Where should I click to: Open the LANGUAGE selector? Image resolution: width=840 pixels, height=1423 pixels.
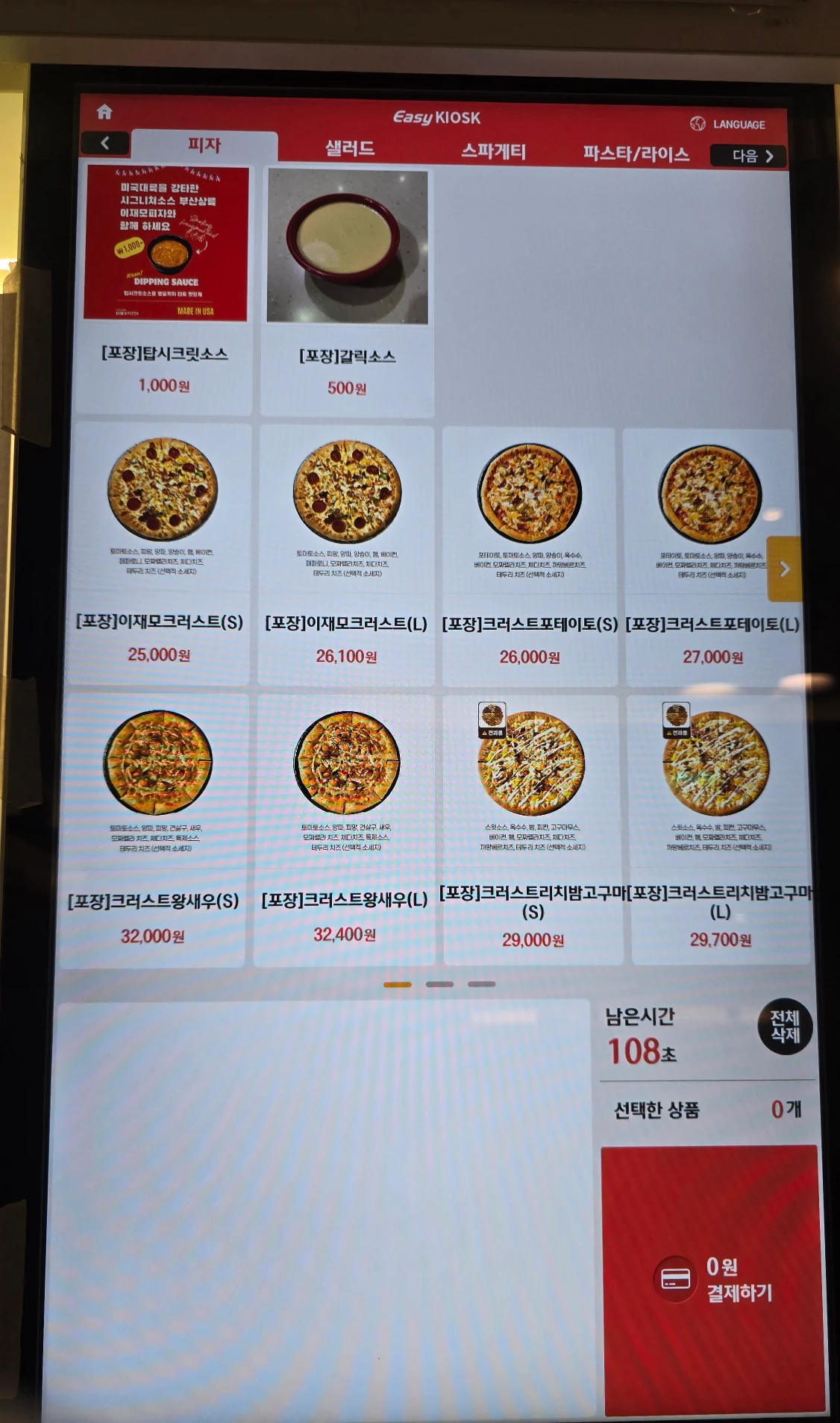click(727, 124)
